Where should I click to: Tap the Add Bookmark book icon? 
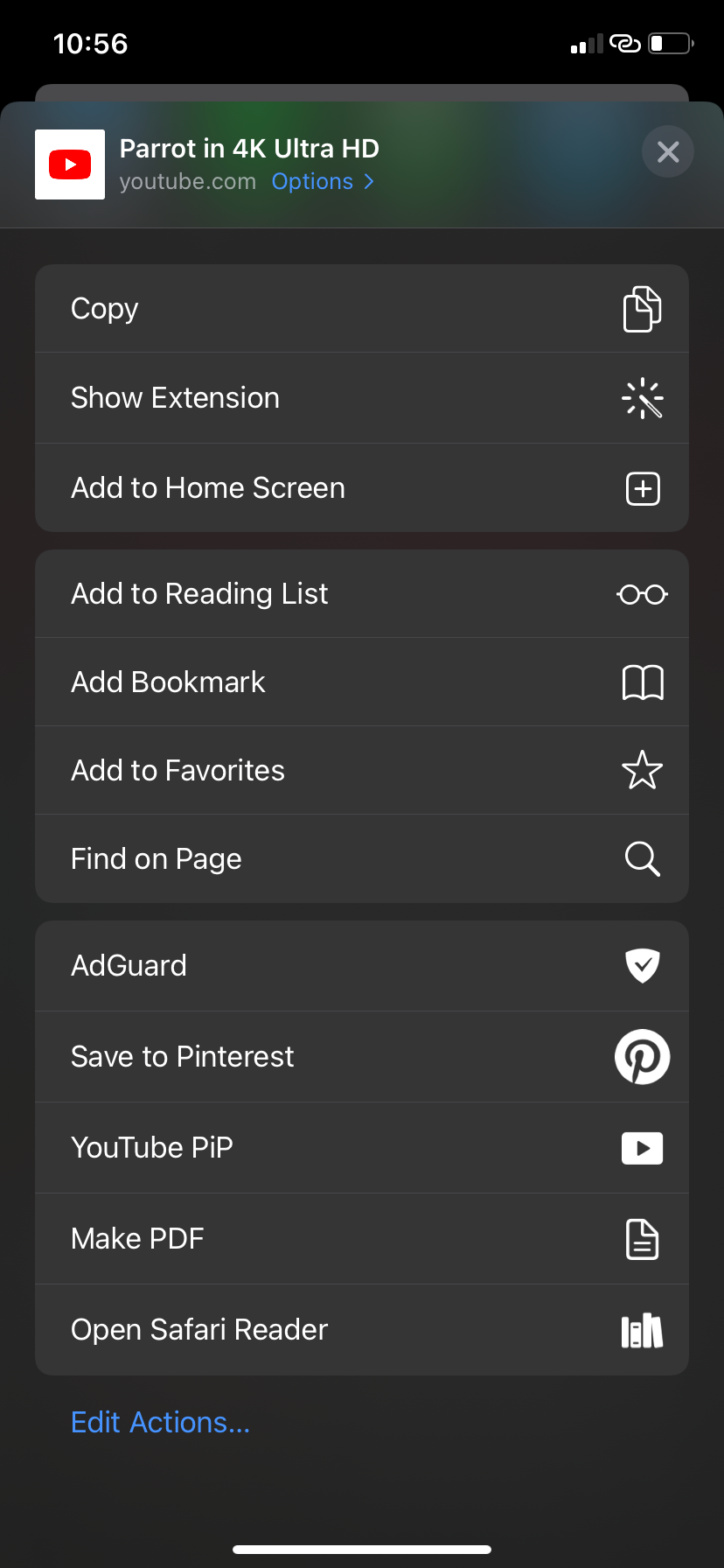point(642,682)
